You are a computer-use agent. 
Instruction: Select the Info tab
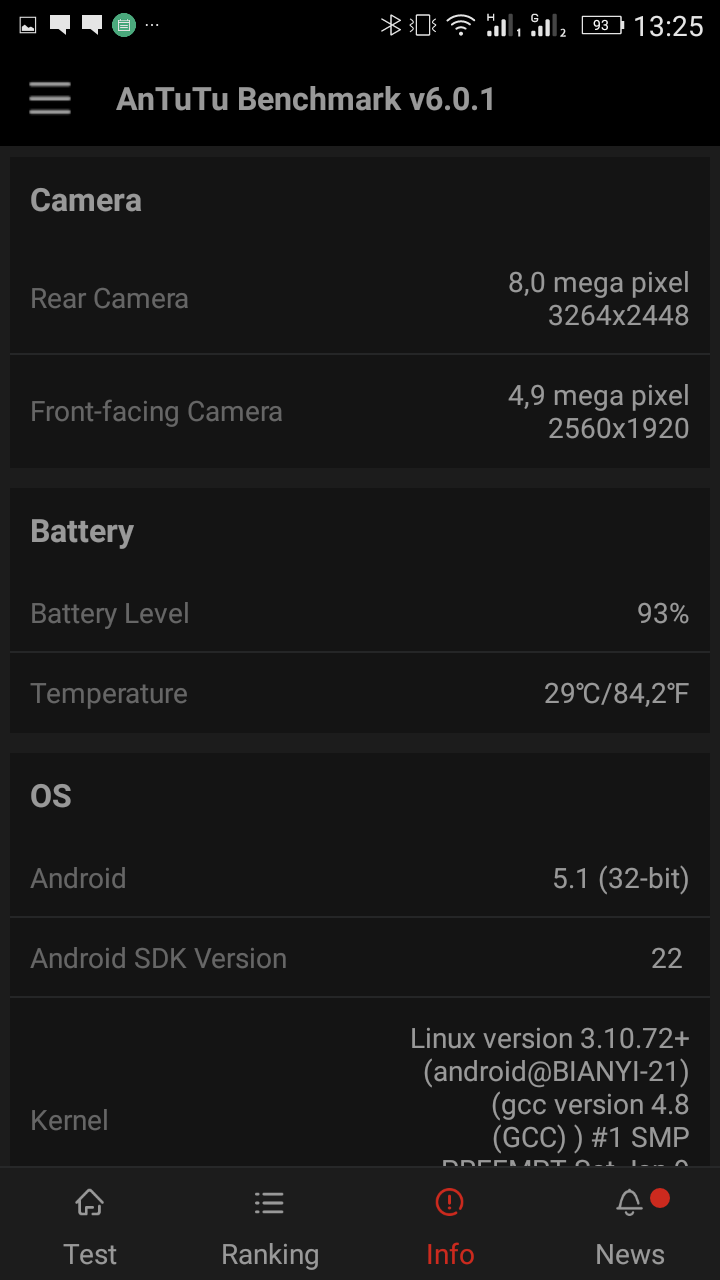tap(450, 1226)
